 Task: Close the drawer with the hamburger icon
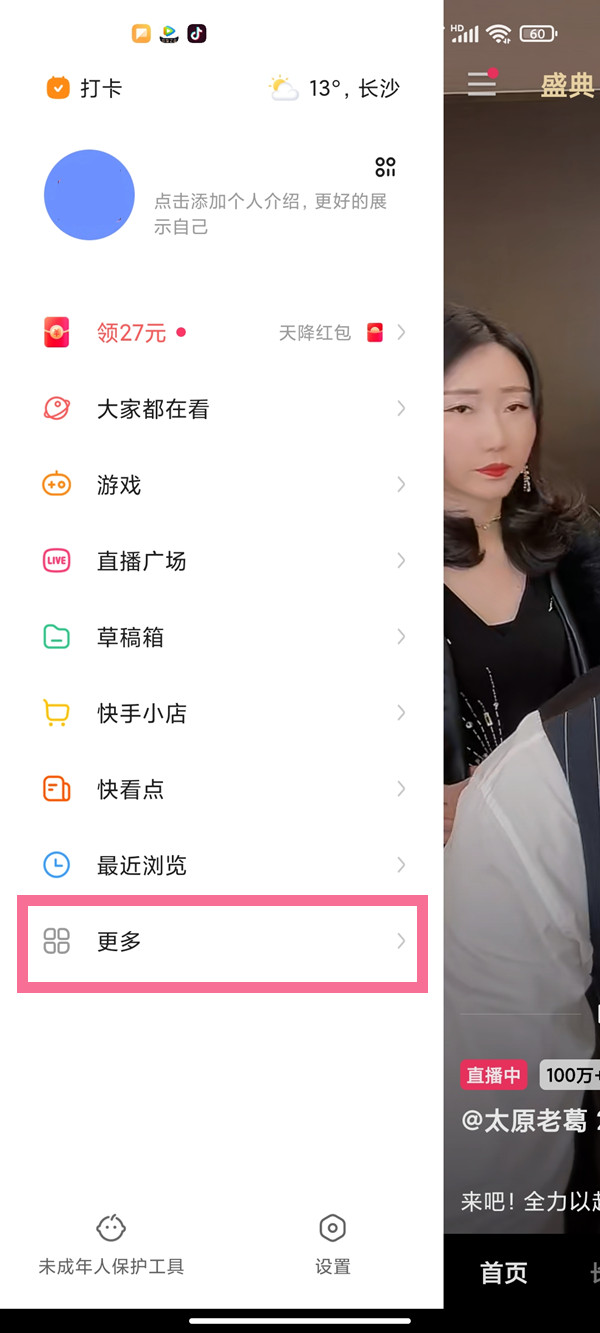(482, 84)
